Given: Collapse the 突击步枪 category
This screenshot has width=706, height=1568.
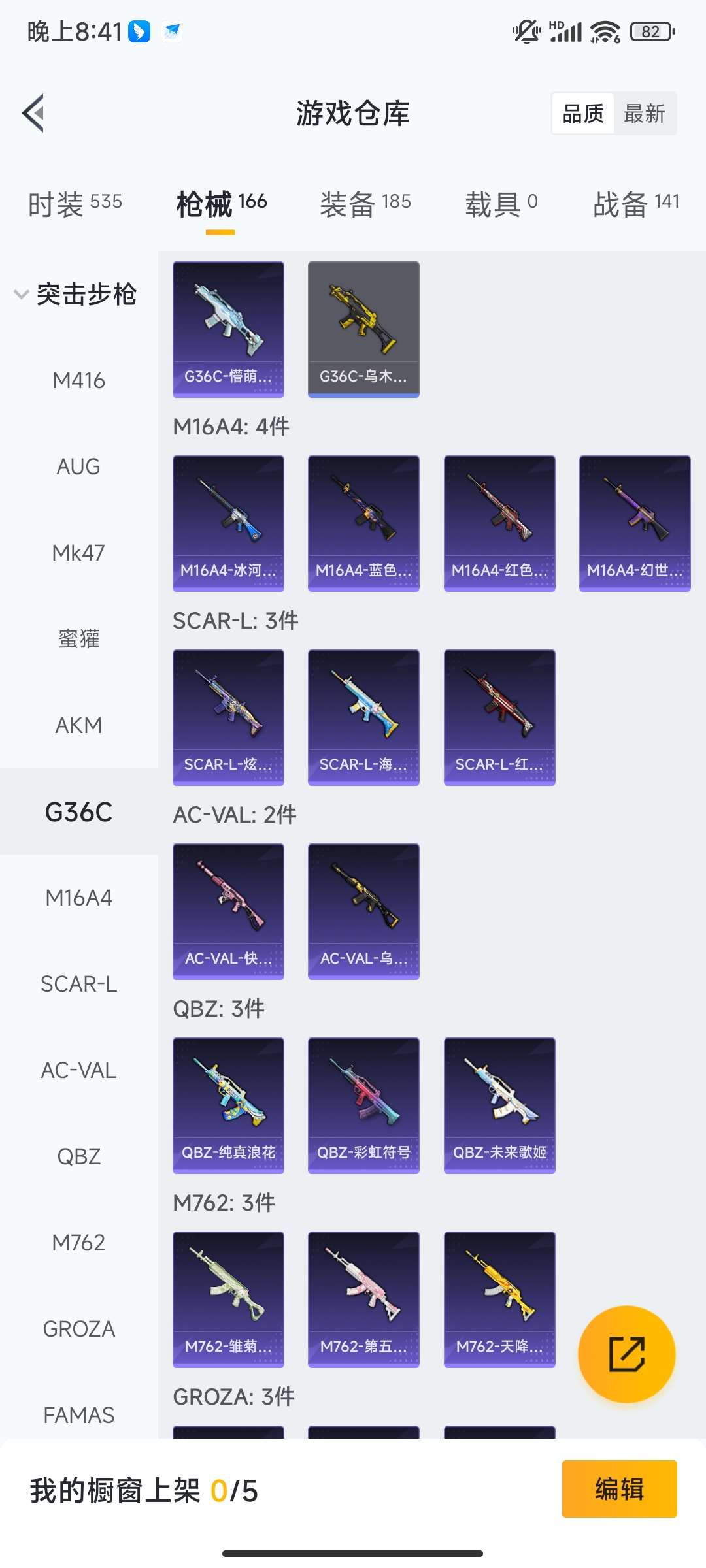Looking at the screenshot, I should [75, 294].
